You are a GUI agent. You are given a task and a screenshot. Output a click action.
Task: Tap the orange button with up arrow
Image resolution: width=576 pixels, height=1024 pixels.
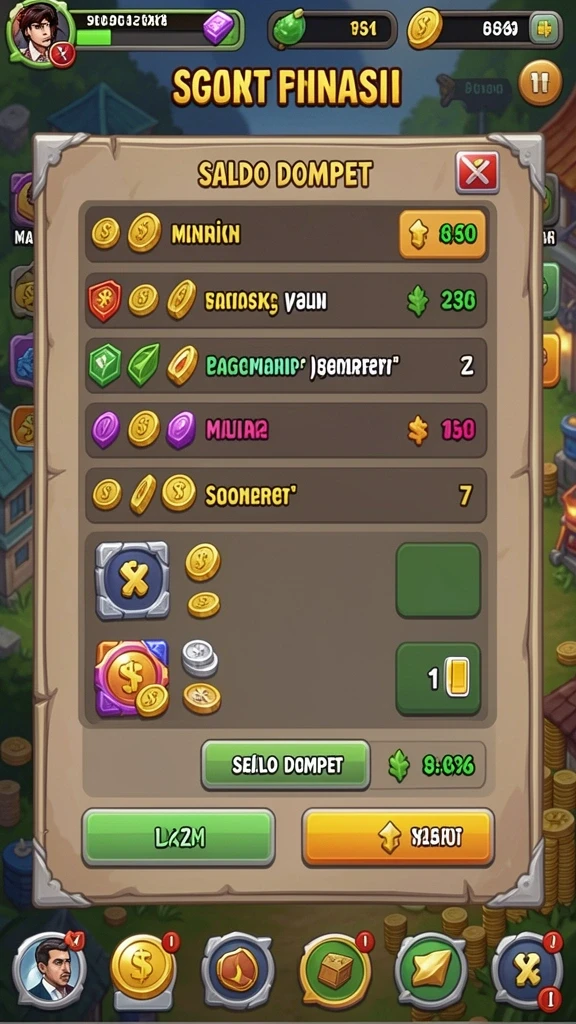(x=398, y=838)
